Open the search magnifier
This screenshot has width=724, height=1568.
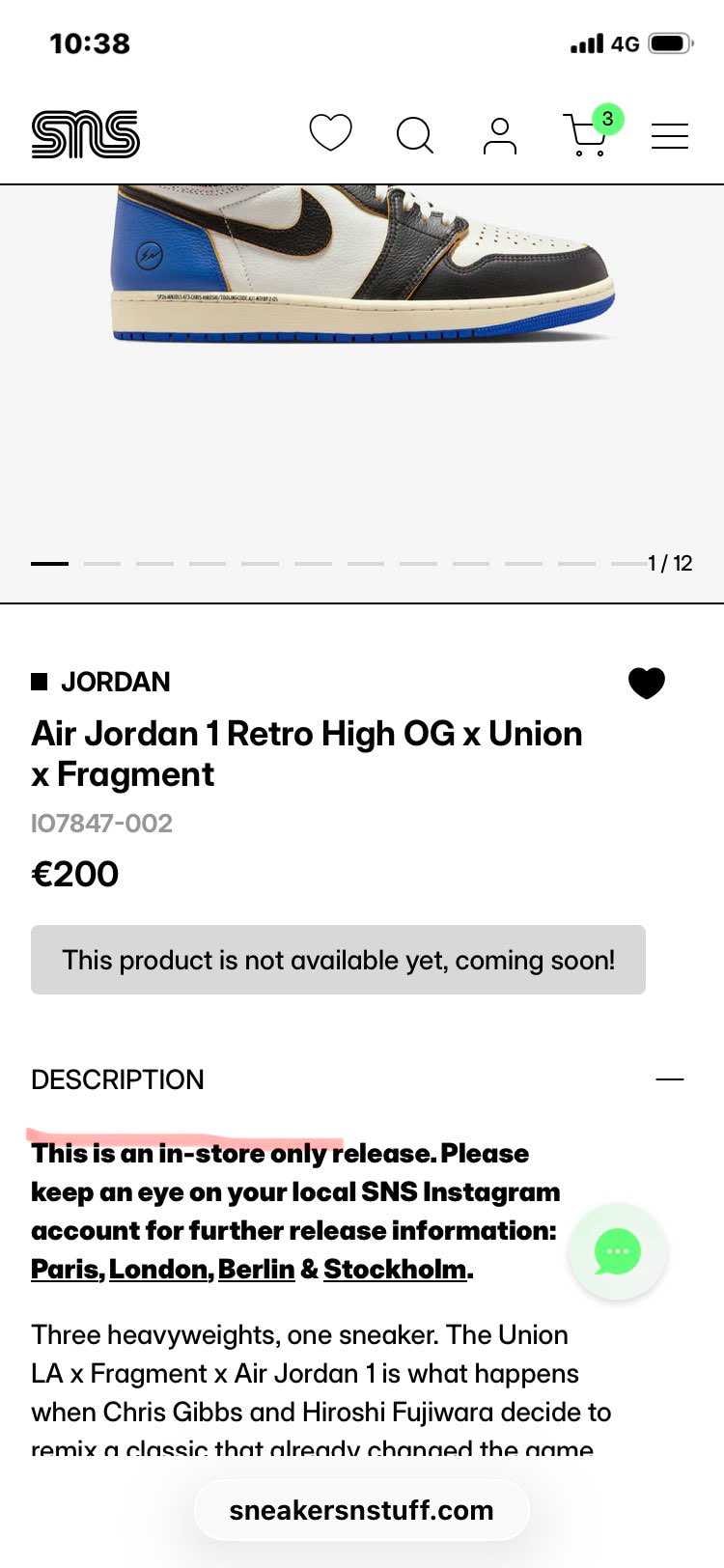point(414,135)
